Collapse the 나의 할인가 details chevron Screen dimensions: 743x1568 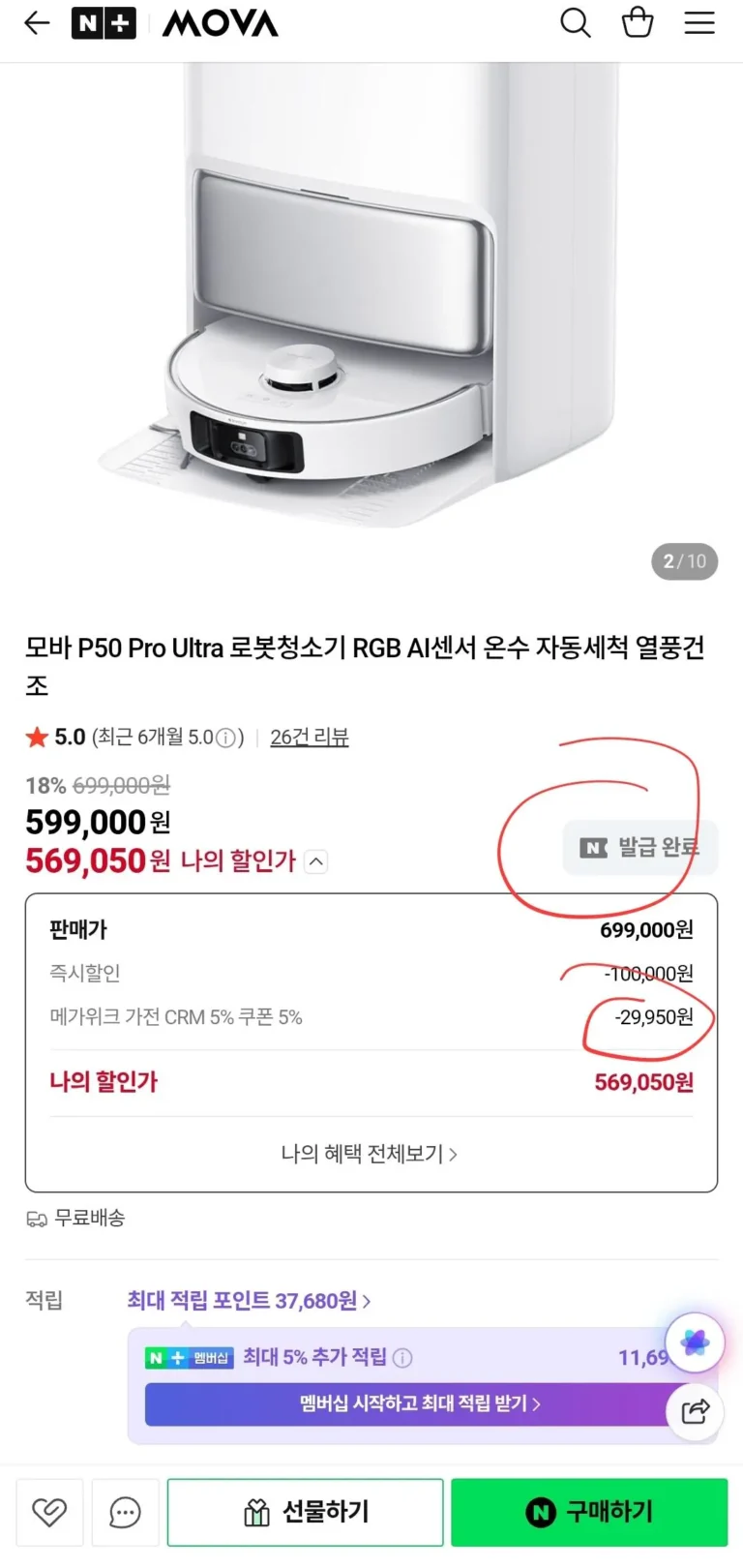[x=316, y=861]
